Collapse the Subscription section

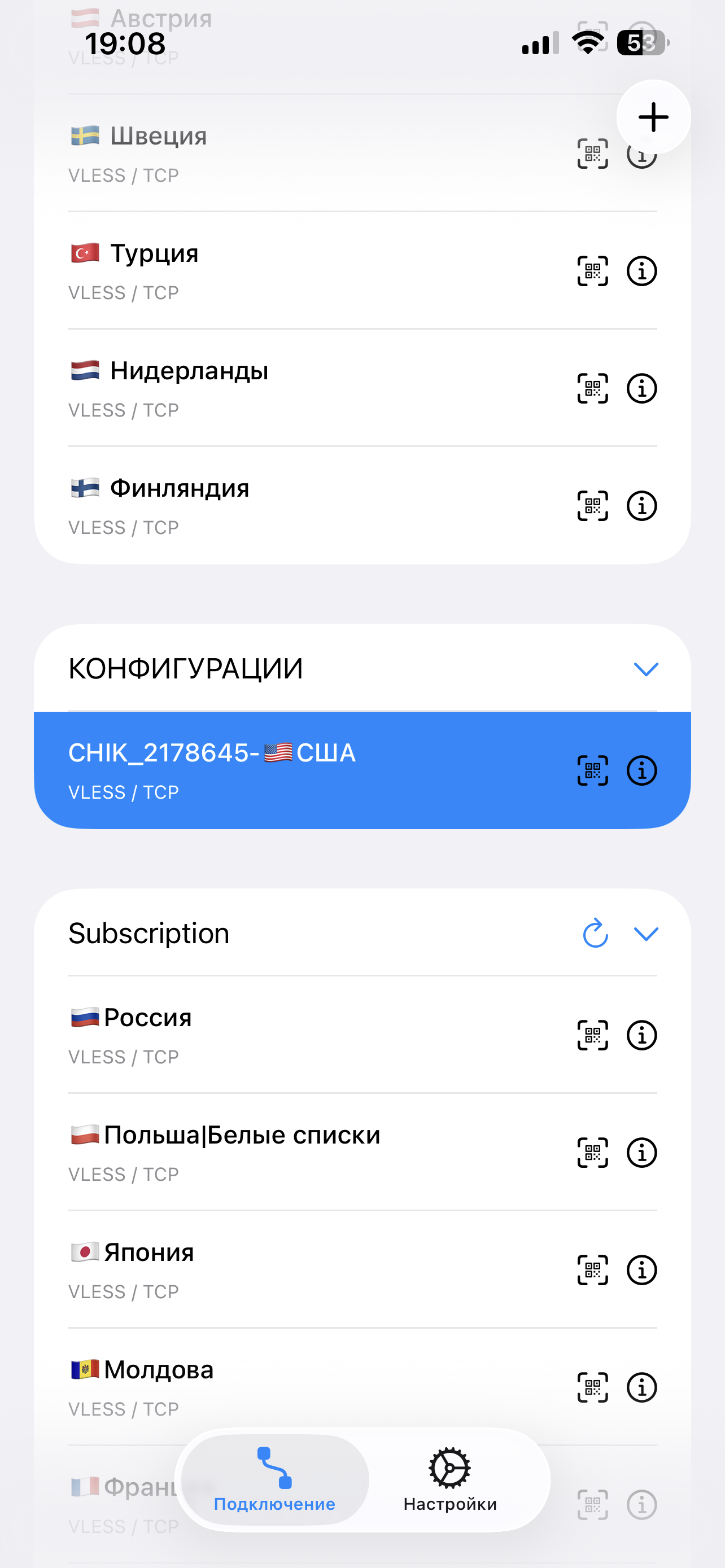click(x=646, y=933)
